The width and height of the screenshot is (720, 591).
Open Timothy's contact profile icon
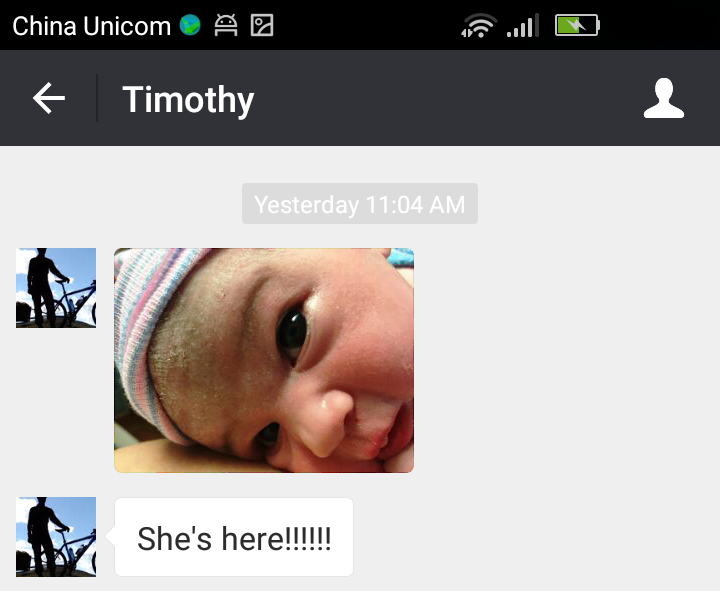click(x=663, y=99)
